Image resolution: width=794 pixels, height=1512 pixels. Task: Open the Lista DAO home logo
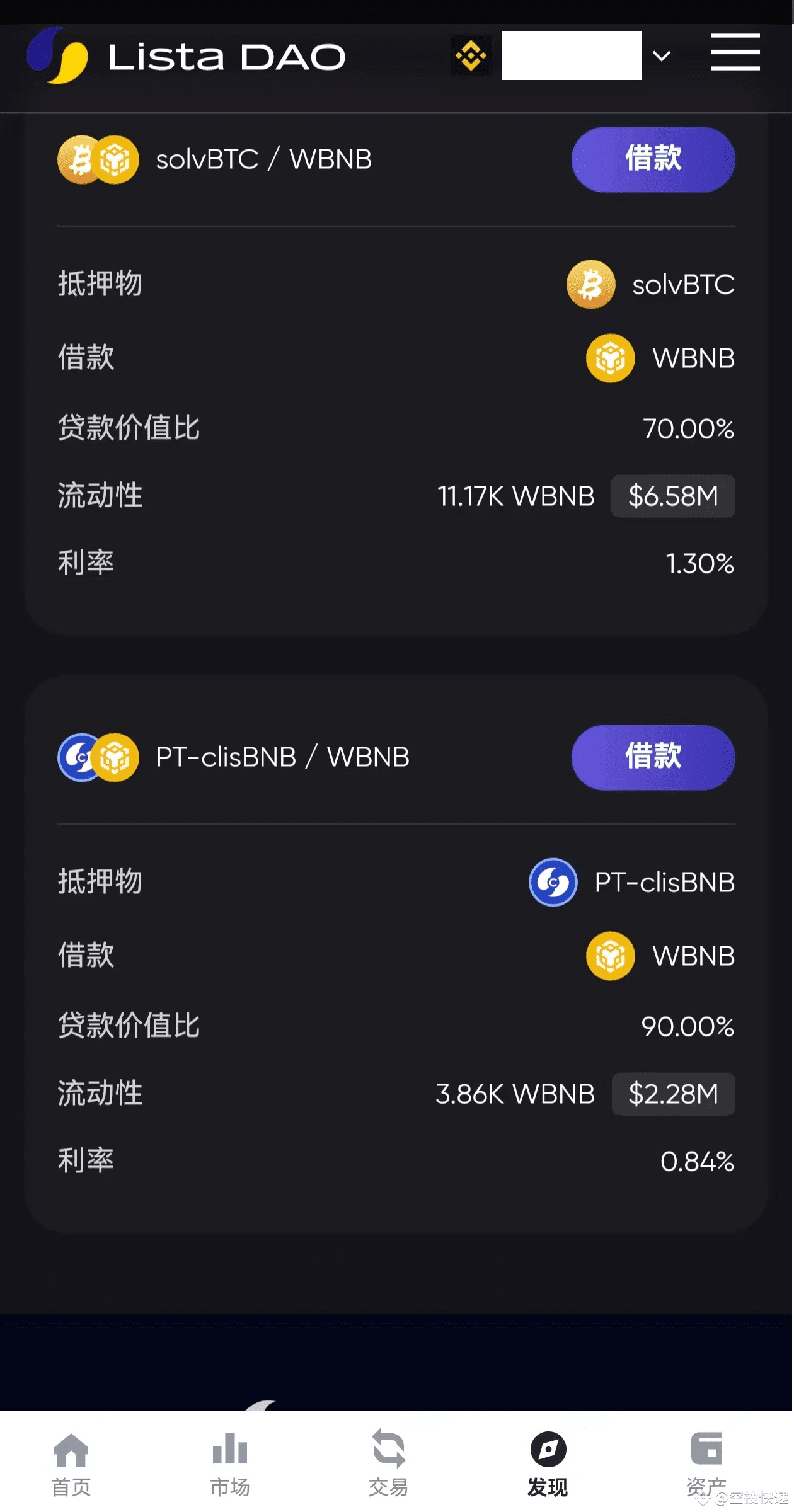tap(186, 57)
